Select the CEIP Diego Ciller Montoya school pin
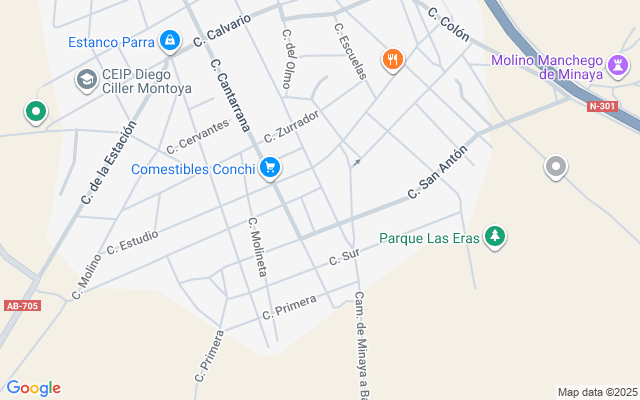Image resolution: width=640 pixels, height=400 pixels. click(87, 79)
